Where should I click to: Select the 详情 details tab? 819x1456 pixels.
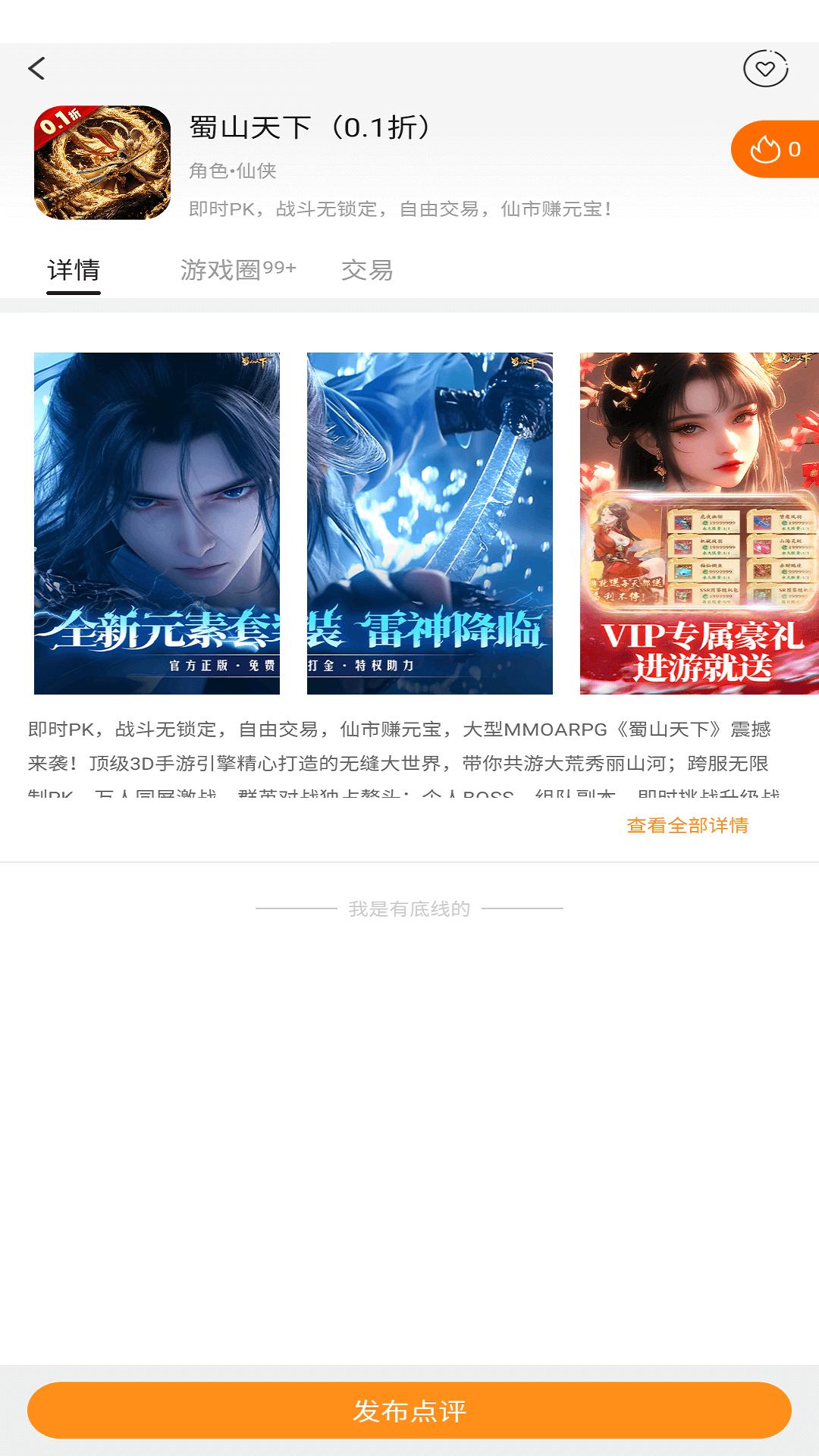coord(74,271)
